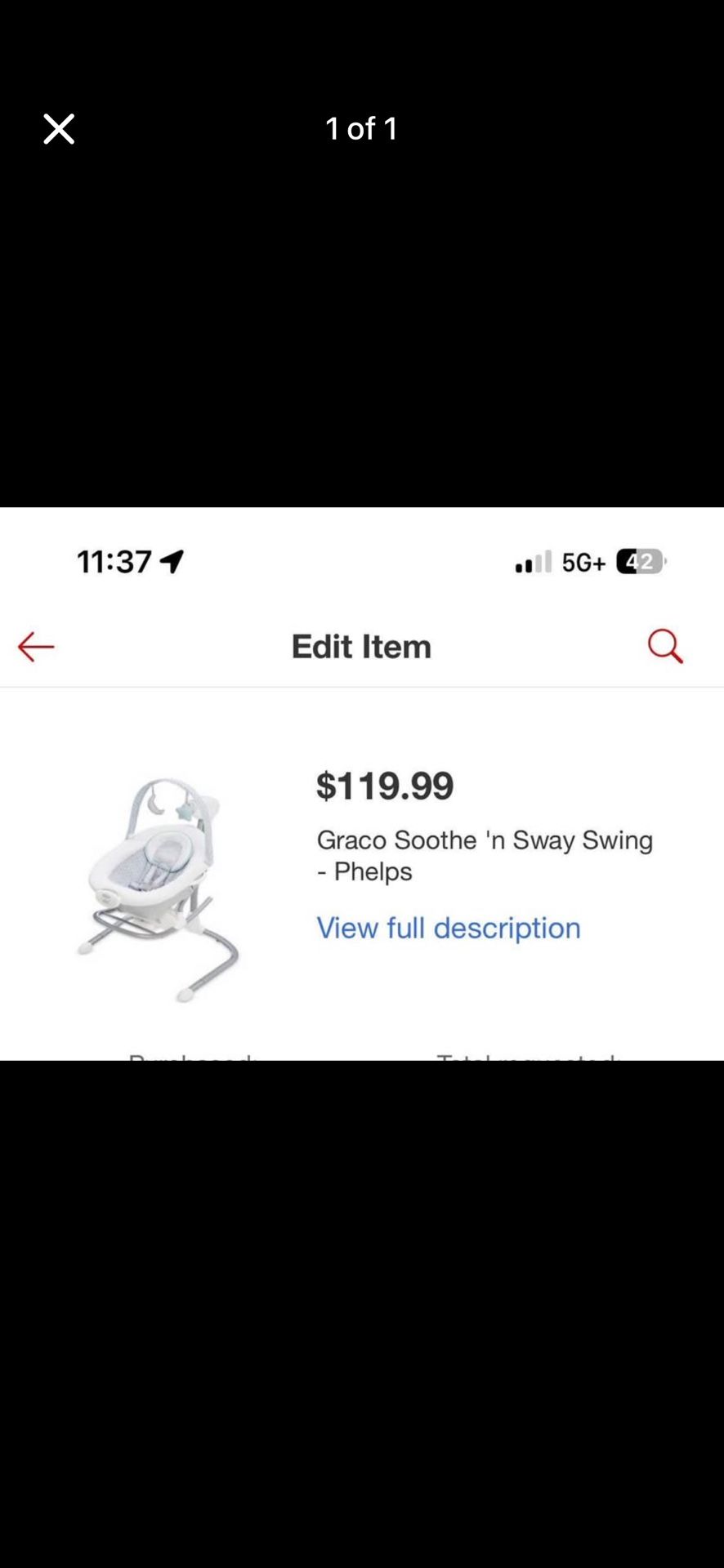Tap the divider line under Edit Item header

(362, 688)
